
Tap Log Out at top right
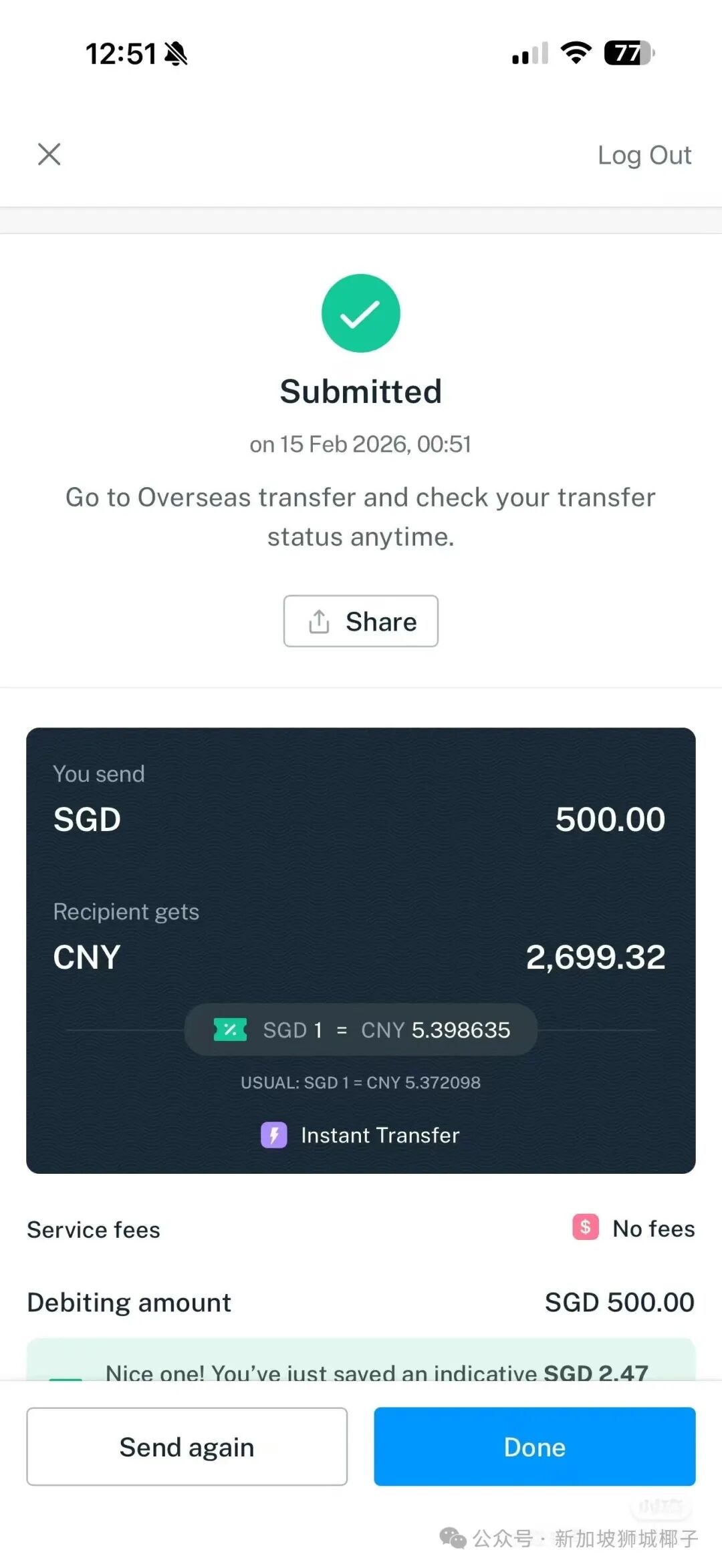click(644, 155)
